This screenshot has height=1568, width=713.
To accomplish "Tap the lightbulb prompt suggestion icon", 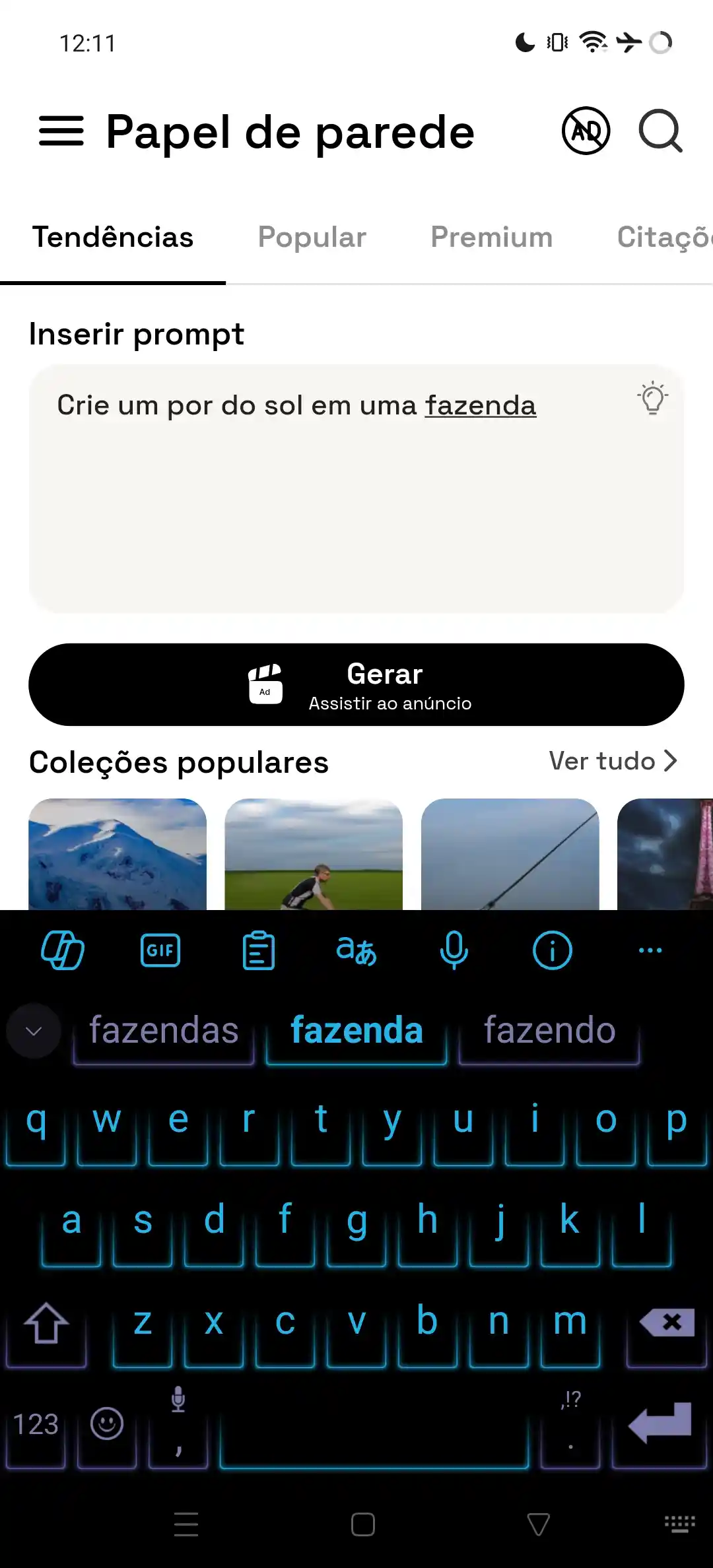I will point(652,397).
